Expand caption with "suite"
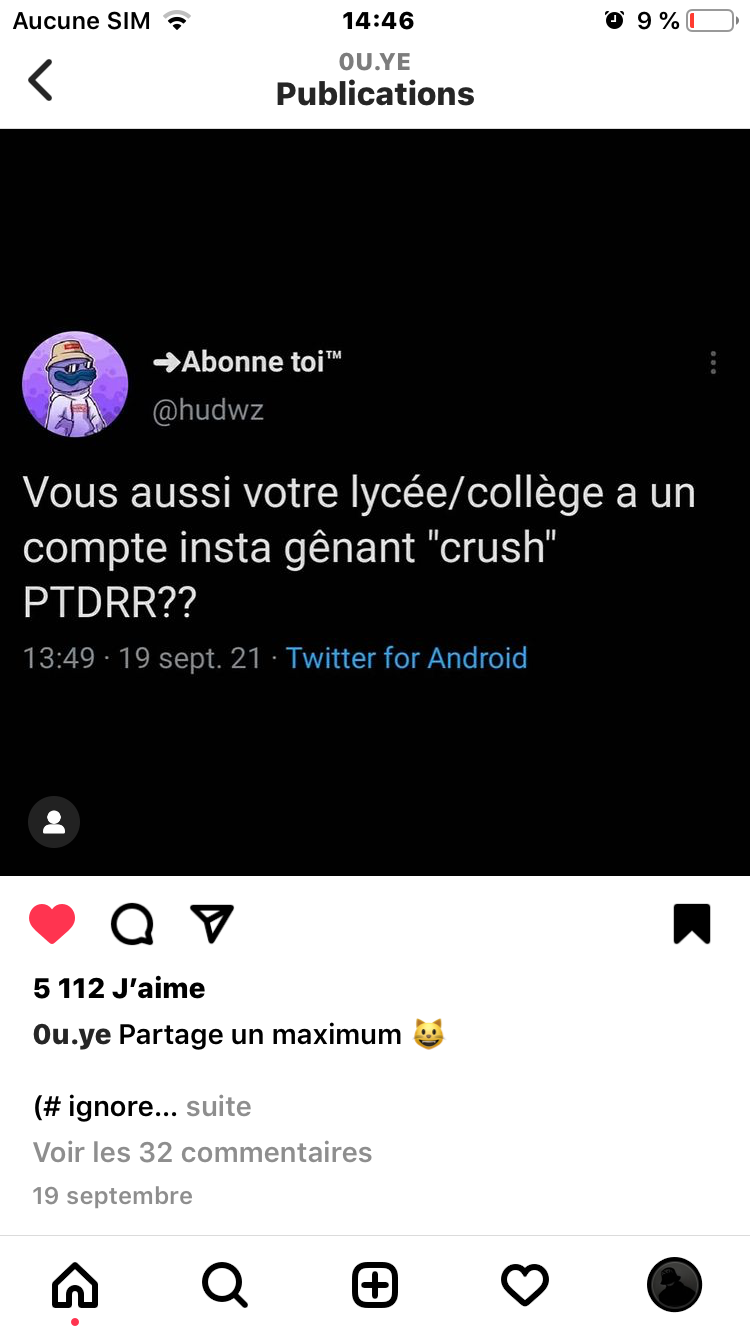 click(x=218, y=1106)
